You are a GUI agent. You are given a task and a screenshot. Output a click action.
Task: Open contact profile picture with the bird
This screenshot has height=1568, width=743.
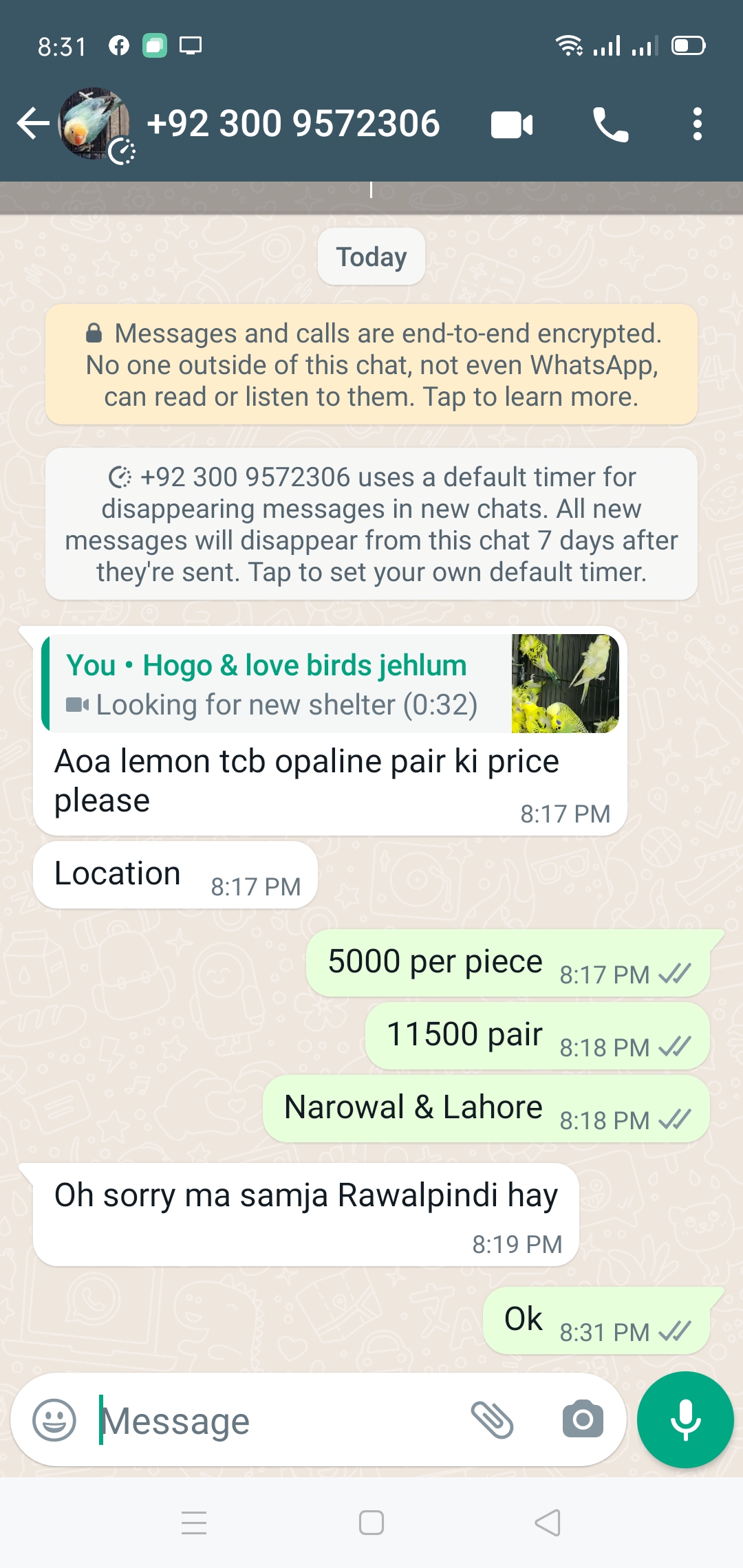94,123
